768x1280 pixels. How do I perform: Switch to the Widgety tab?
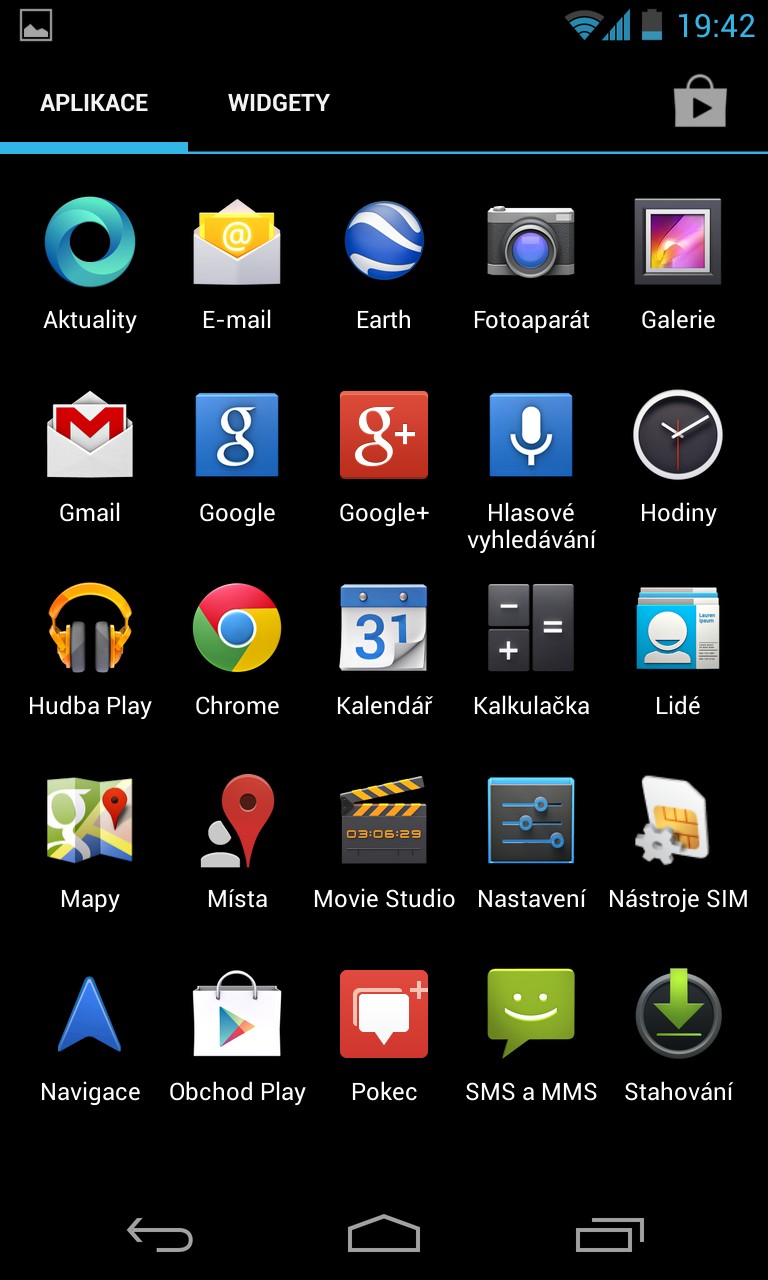(x=278, y=103)
